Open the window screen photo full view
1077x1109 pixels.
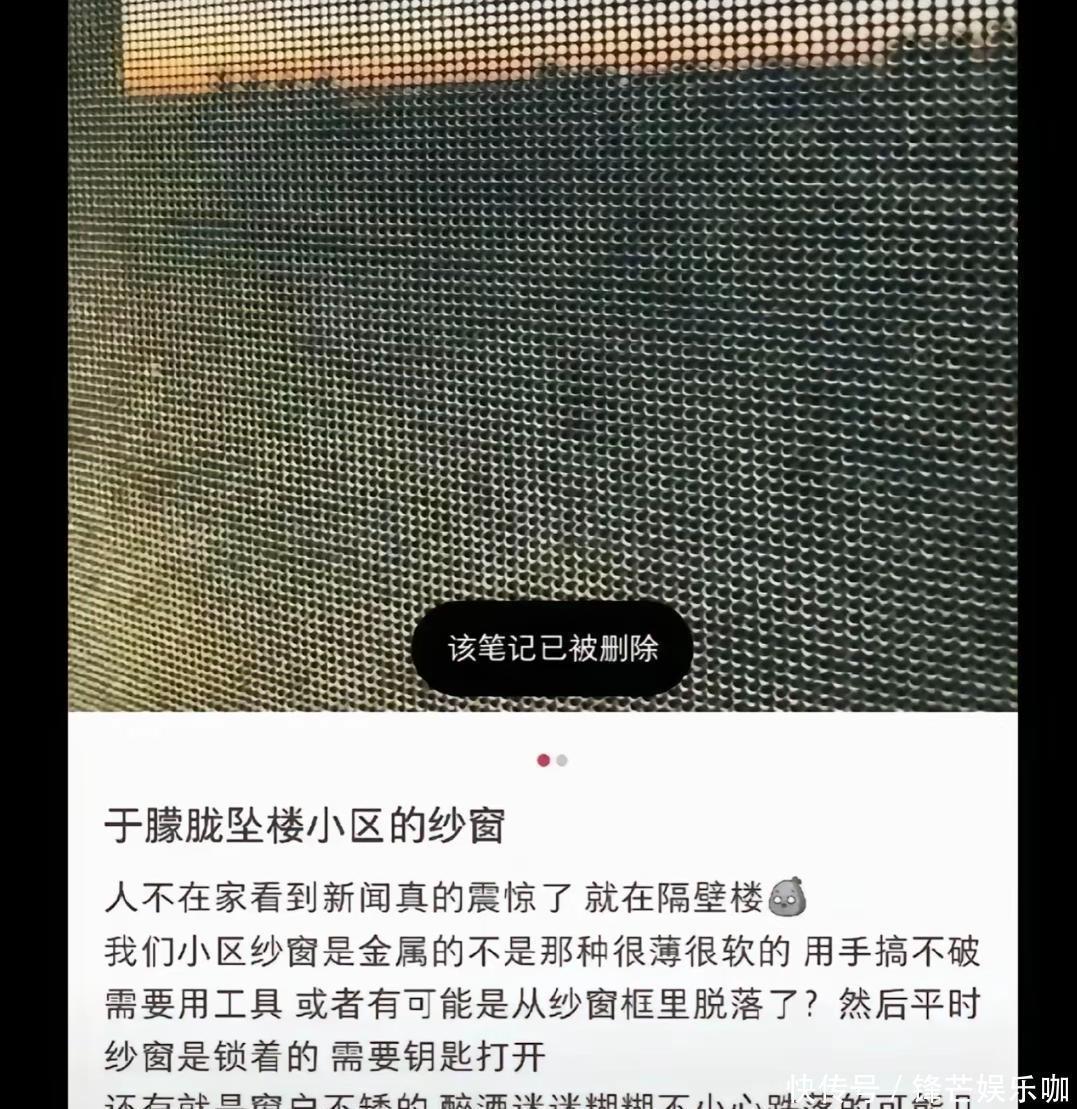click(542, 330)
